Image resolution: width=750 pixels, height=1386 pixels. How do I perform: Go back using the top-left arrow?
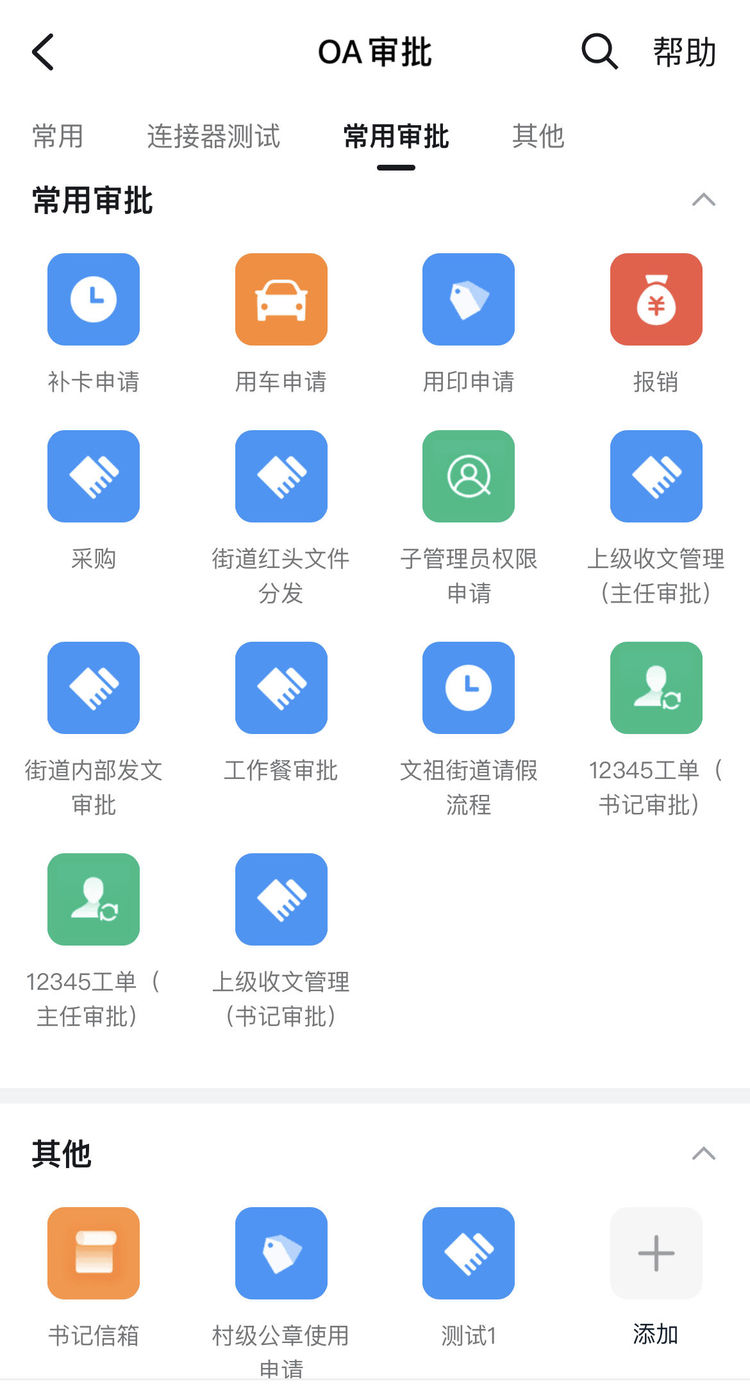(x=43, y=52)
